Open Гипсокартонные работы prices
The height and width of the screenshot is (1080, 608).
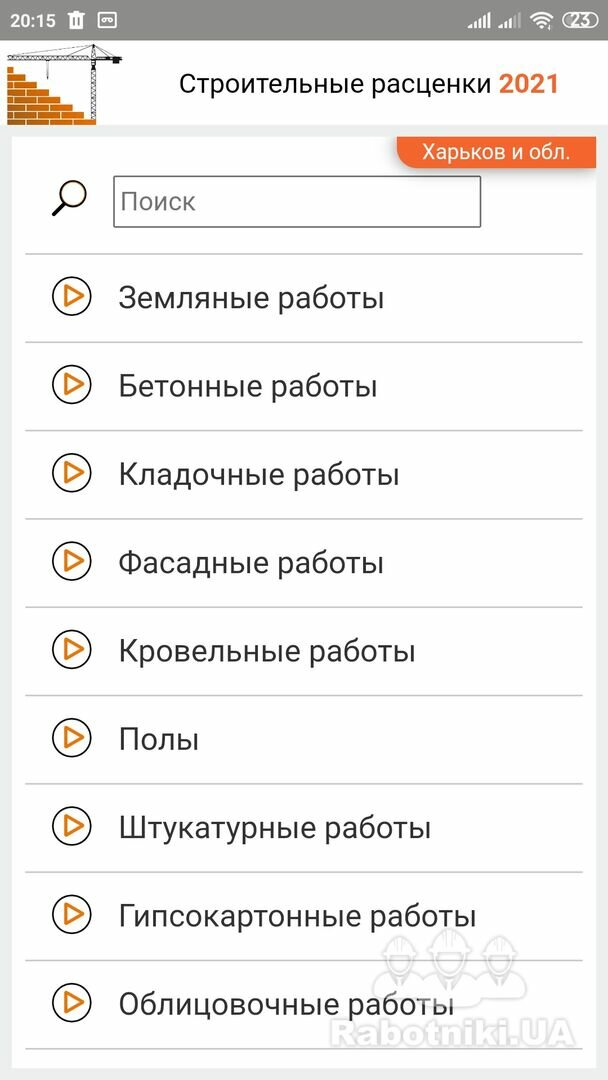tap(304, 916)
